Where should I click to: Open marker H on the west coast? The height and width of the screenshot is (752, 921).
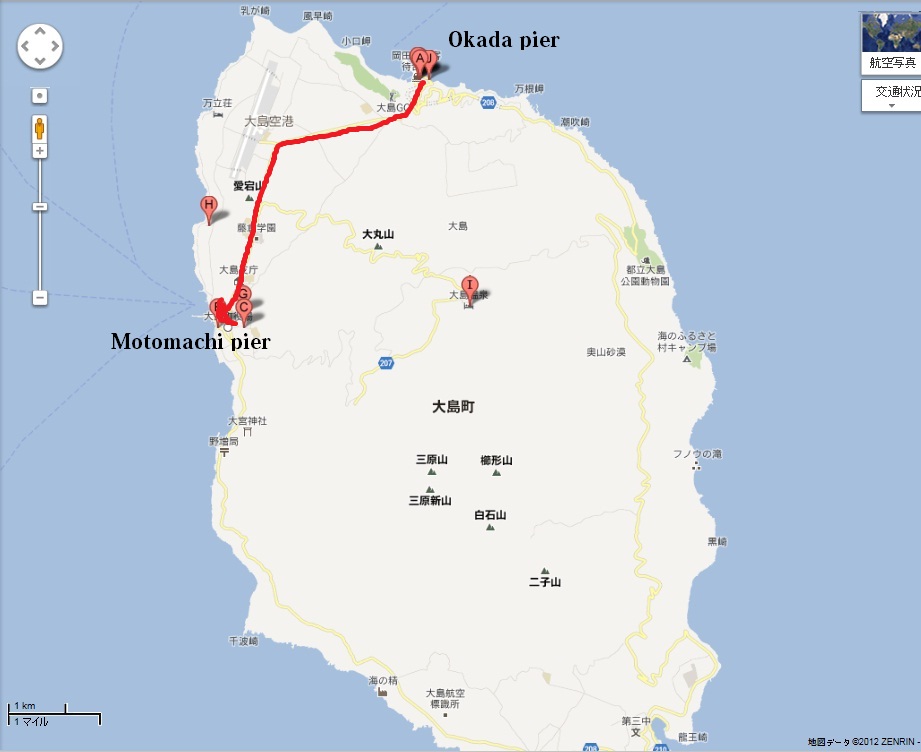point(208,207)
